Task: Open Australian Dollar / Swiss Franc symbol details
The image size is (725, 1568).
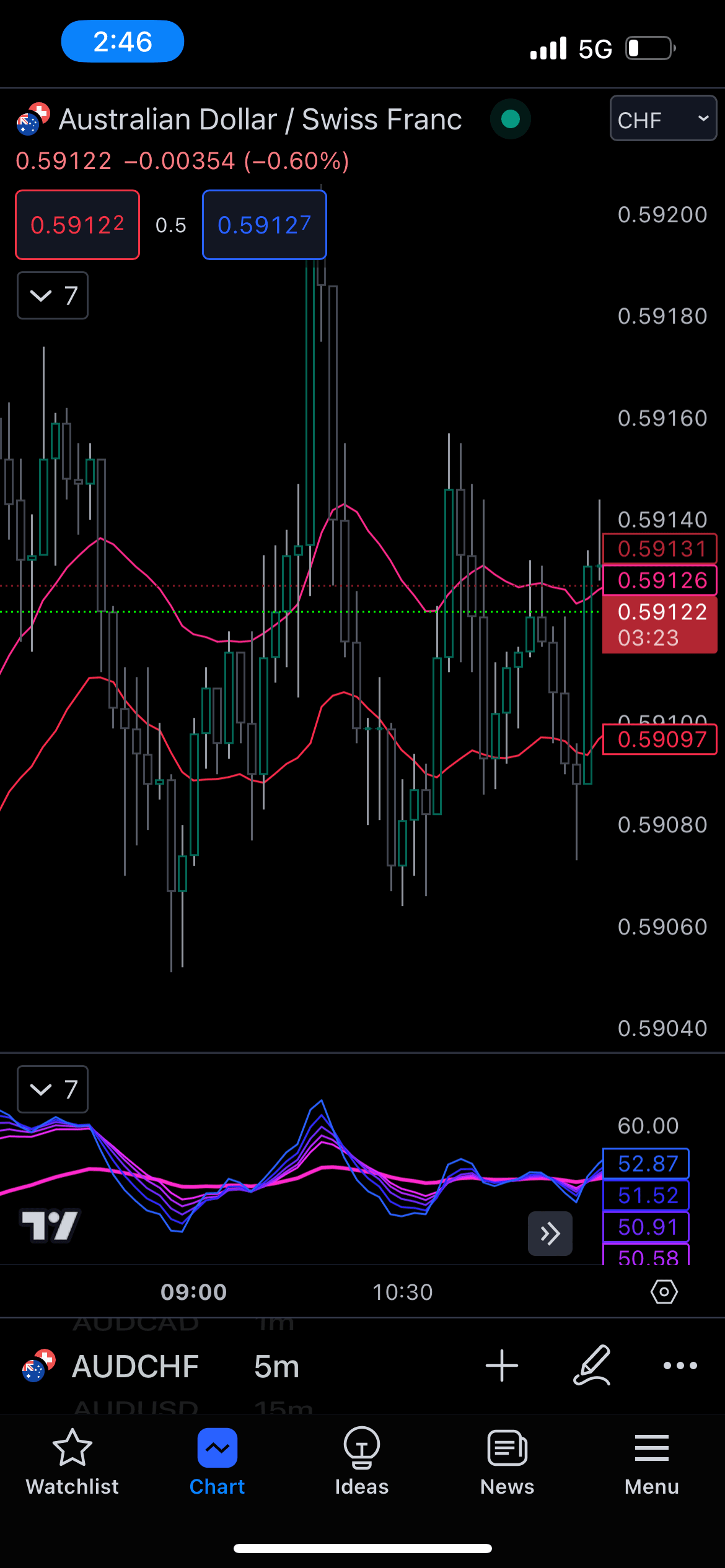Action: tap(260, 120)
